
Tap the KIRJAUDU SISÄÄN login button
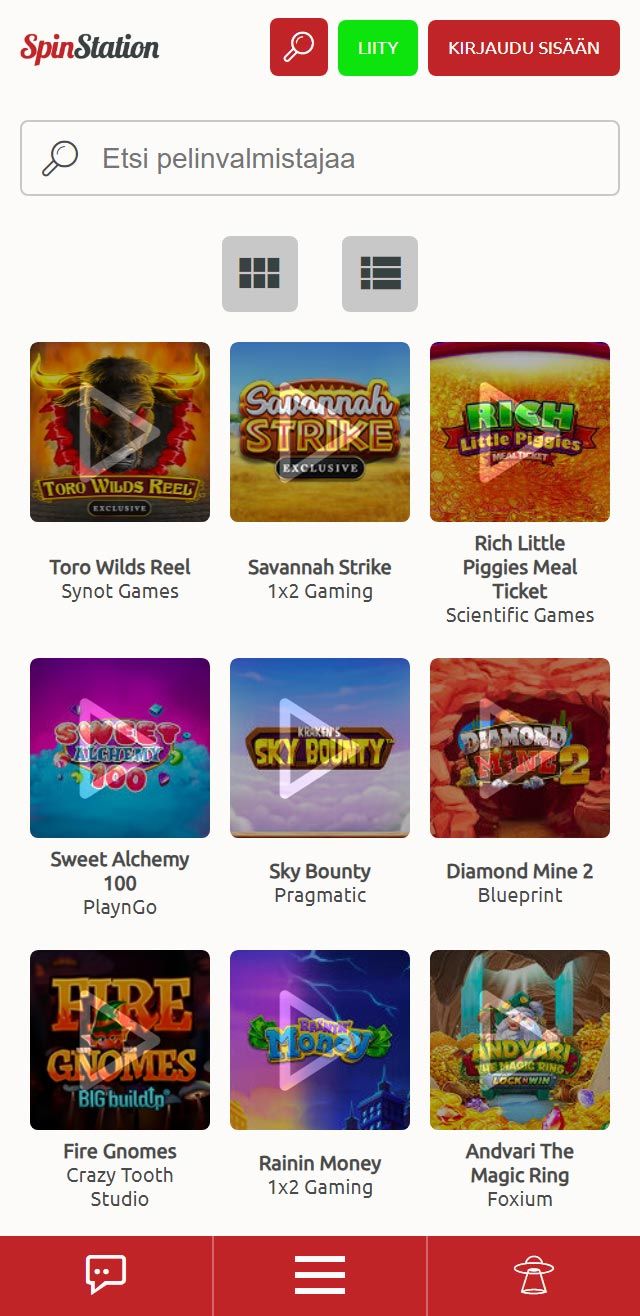tap(523, 48)
